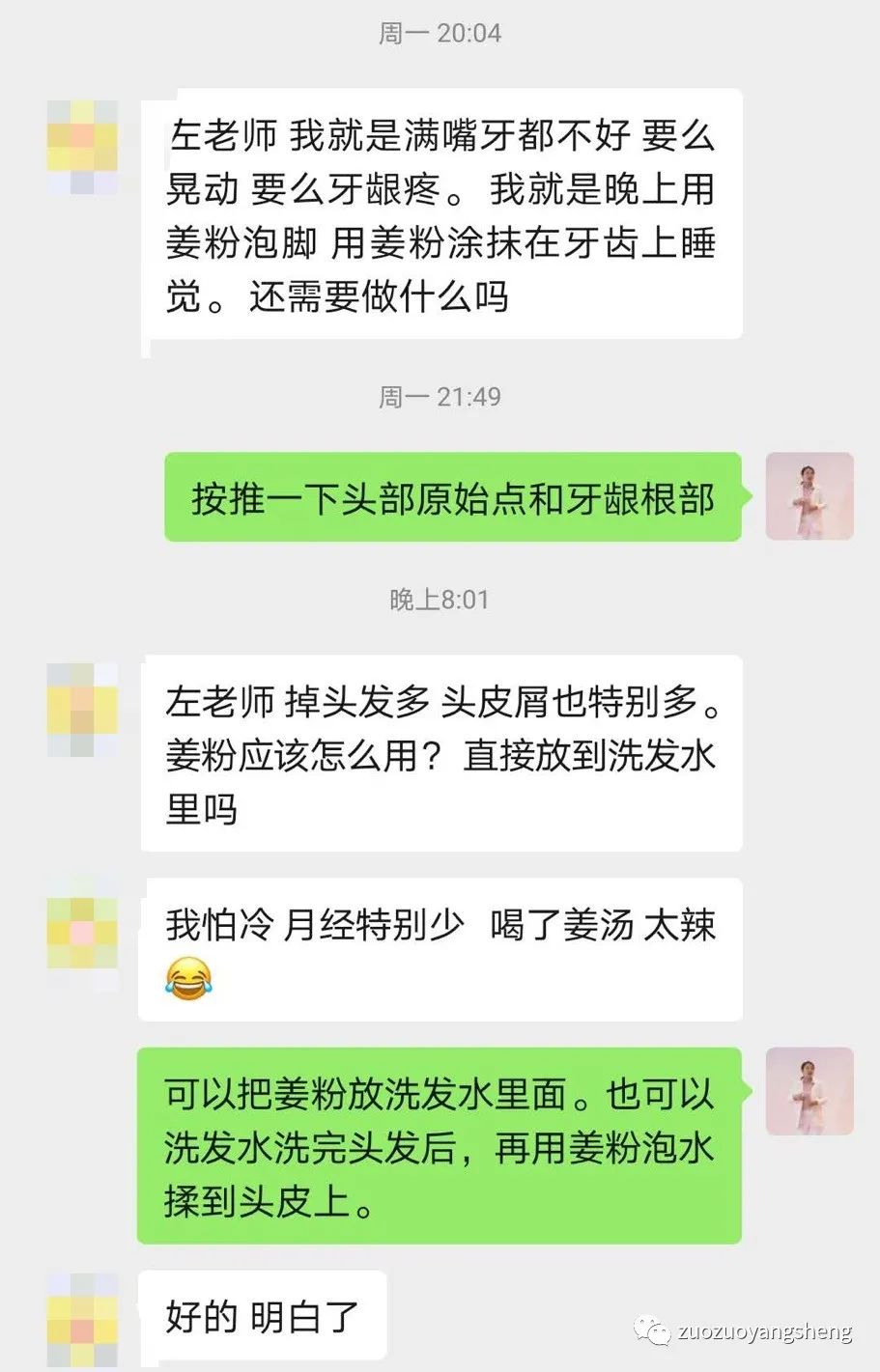This screenshot has height=1372, width=880.
Task: Click the doctor avatar beside the green reply bubble
Action: [x=809, y=496]
